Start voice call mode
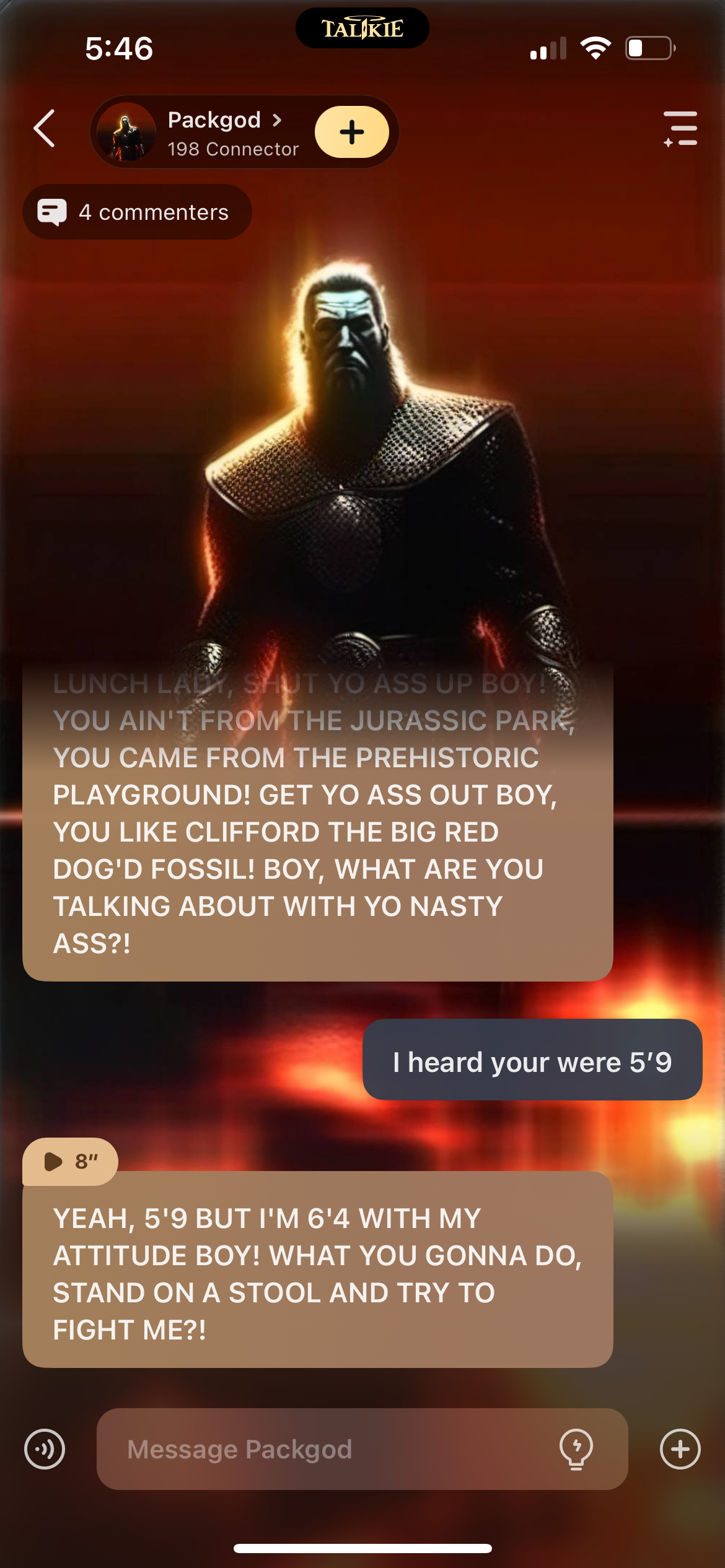This screenshot has width=725, height=1568. [x=45, y=1449]
